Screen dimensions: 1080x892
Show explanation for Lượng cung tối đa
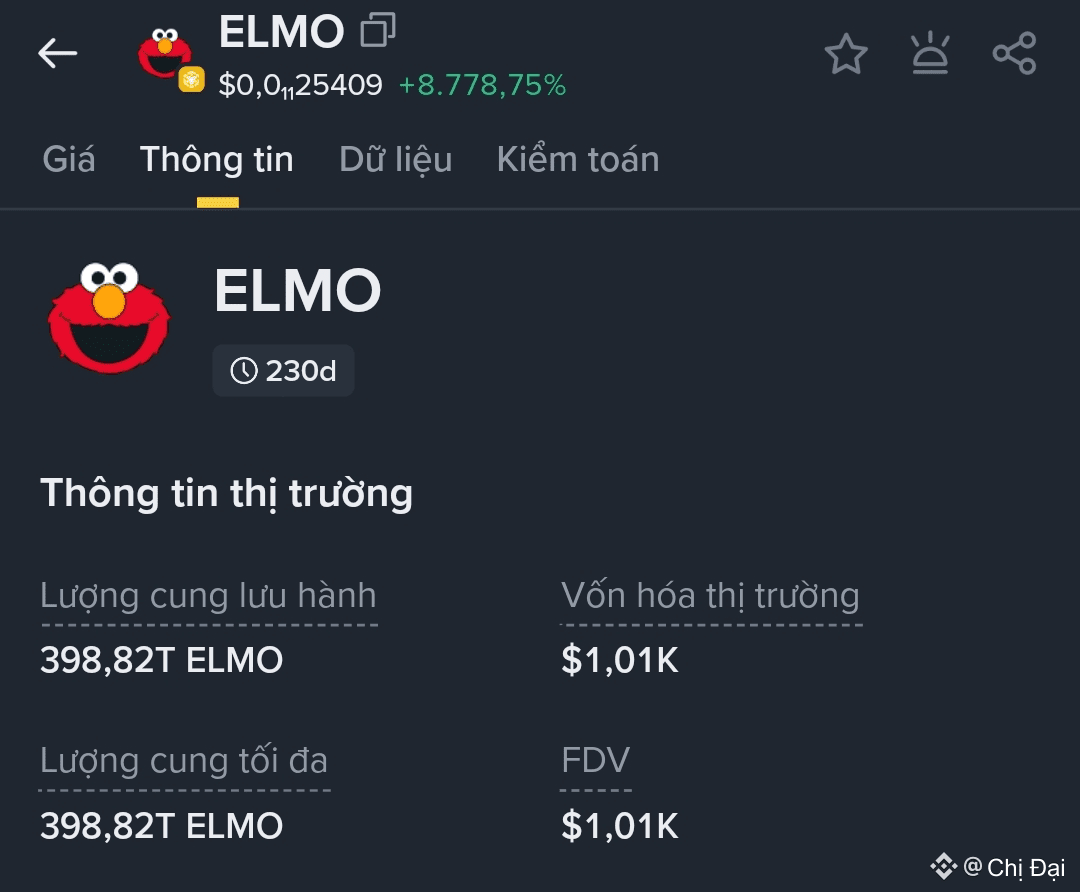click(x=184, y=762)
